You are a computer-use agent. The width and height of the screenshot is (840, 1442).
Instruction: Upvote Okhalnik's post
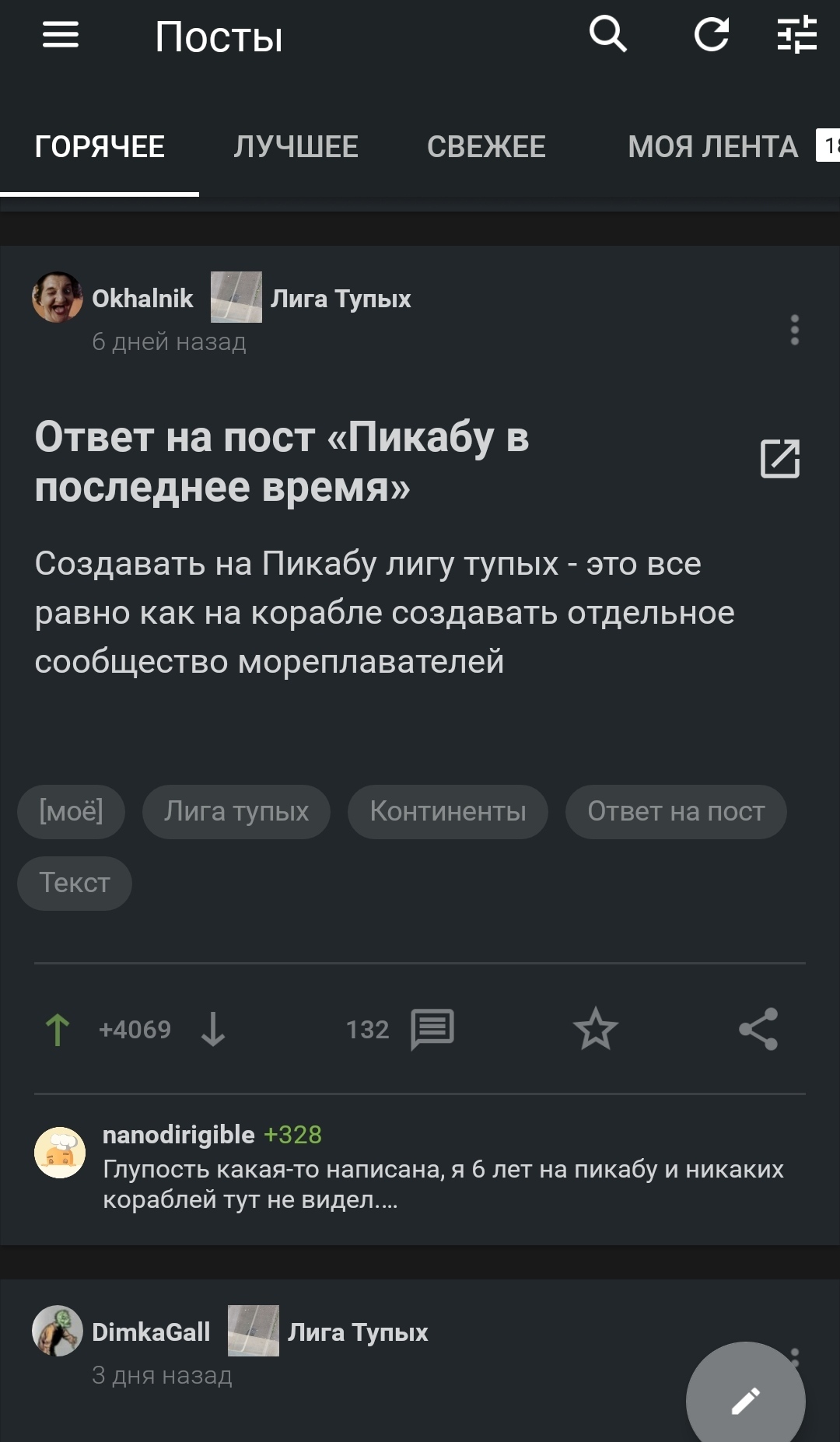pyautogui.click(x=58, y=1030)
